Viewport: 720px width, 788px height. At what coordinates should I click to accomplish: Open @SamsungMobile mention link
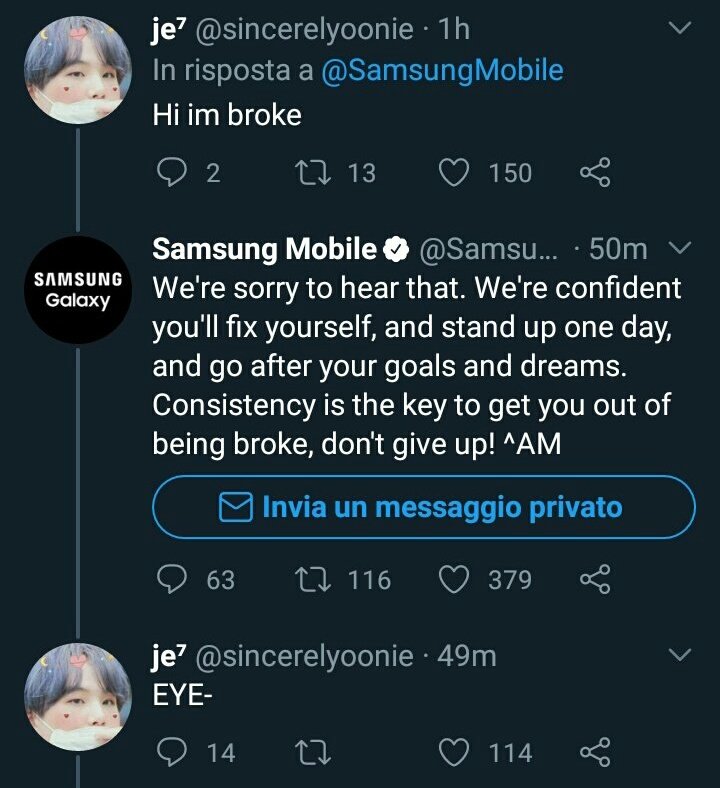pyautogui.click(x=441, y=71)
